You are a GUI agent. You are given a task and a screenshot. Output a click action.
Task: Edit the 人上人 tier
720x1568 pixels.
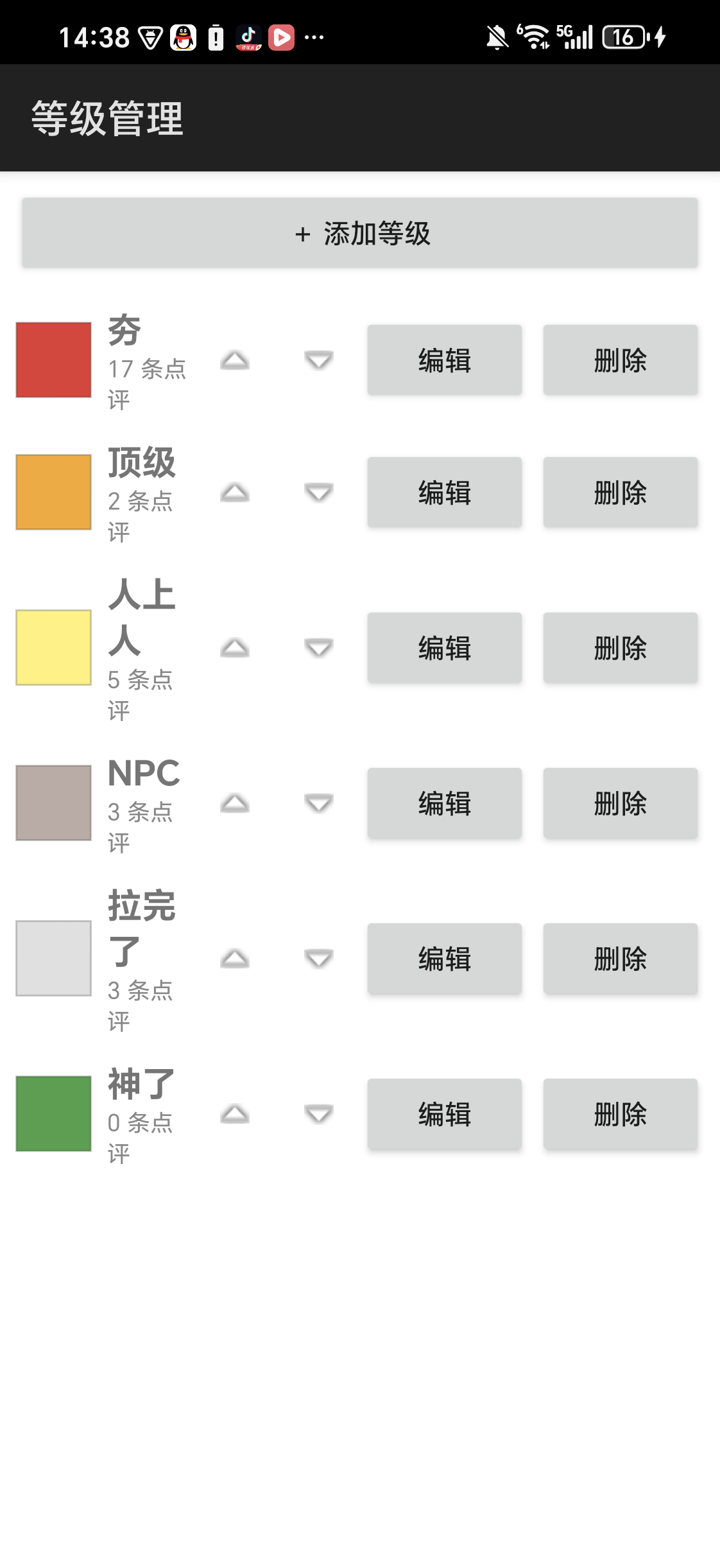445,648
